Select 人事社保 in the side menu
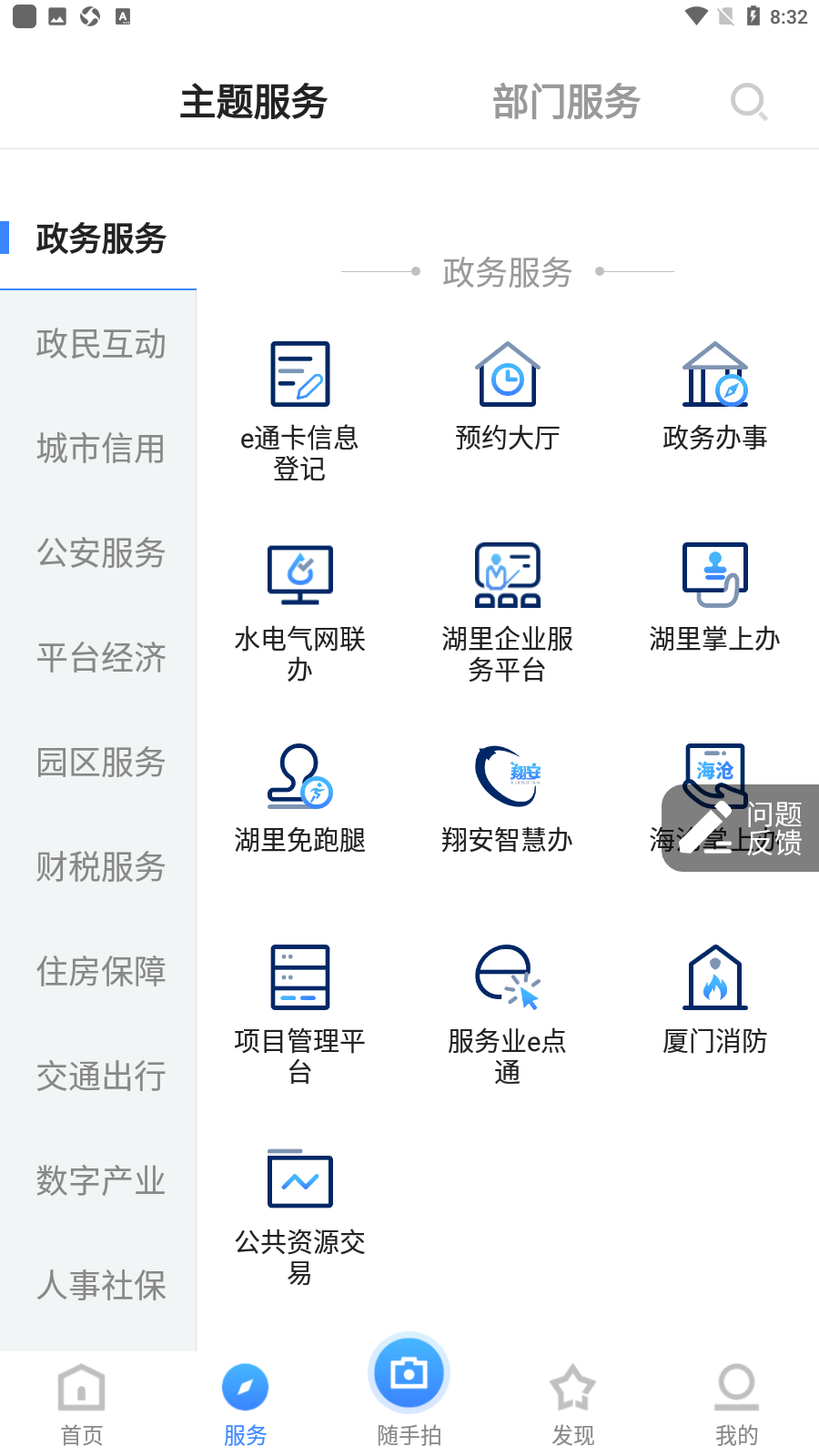This screenshot has height=1456, width=819. coord(100,1286)
